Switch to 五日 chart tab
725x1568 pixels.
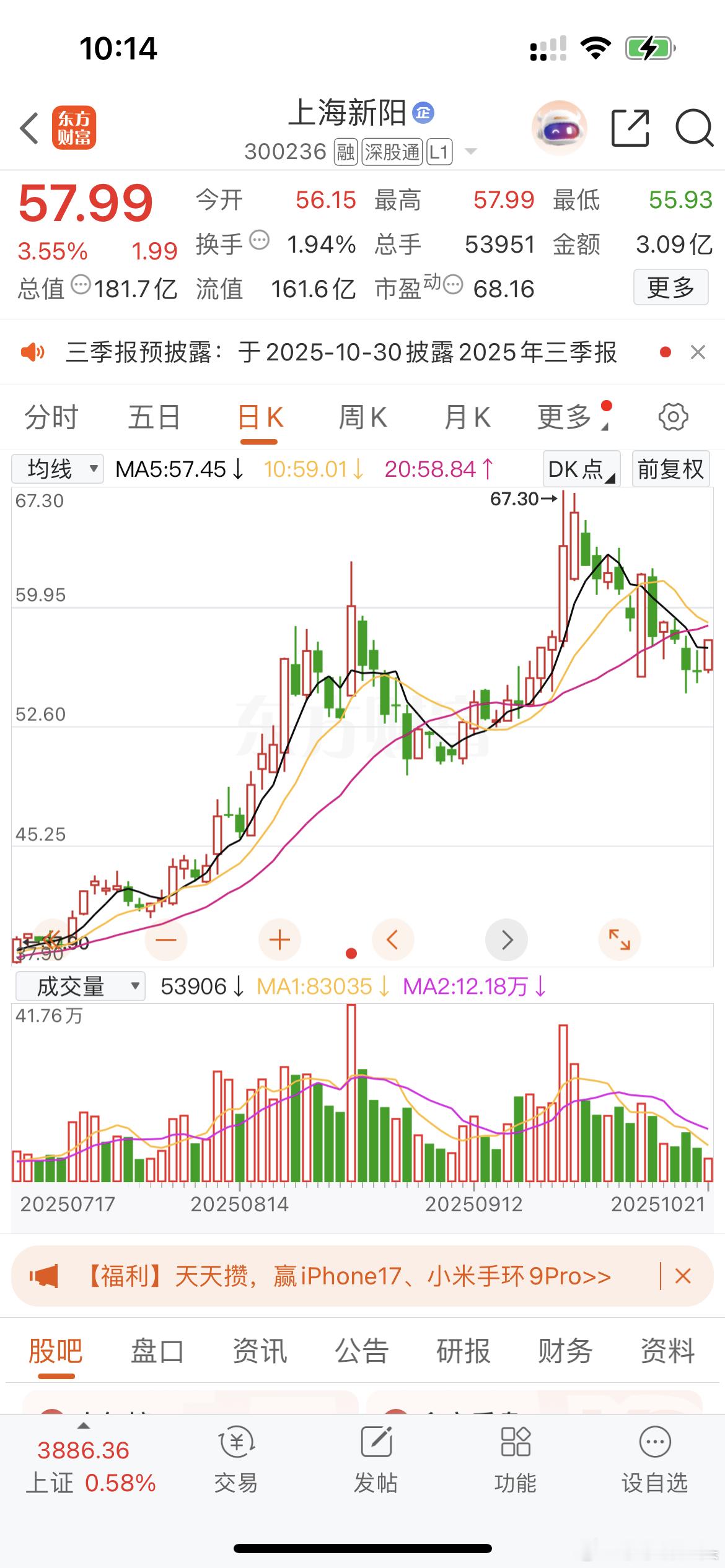(154, 417)
